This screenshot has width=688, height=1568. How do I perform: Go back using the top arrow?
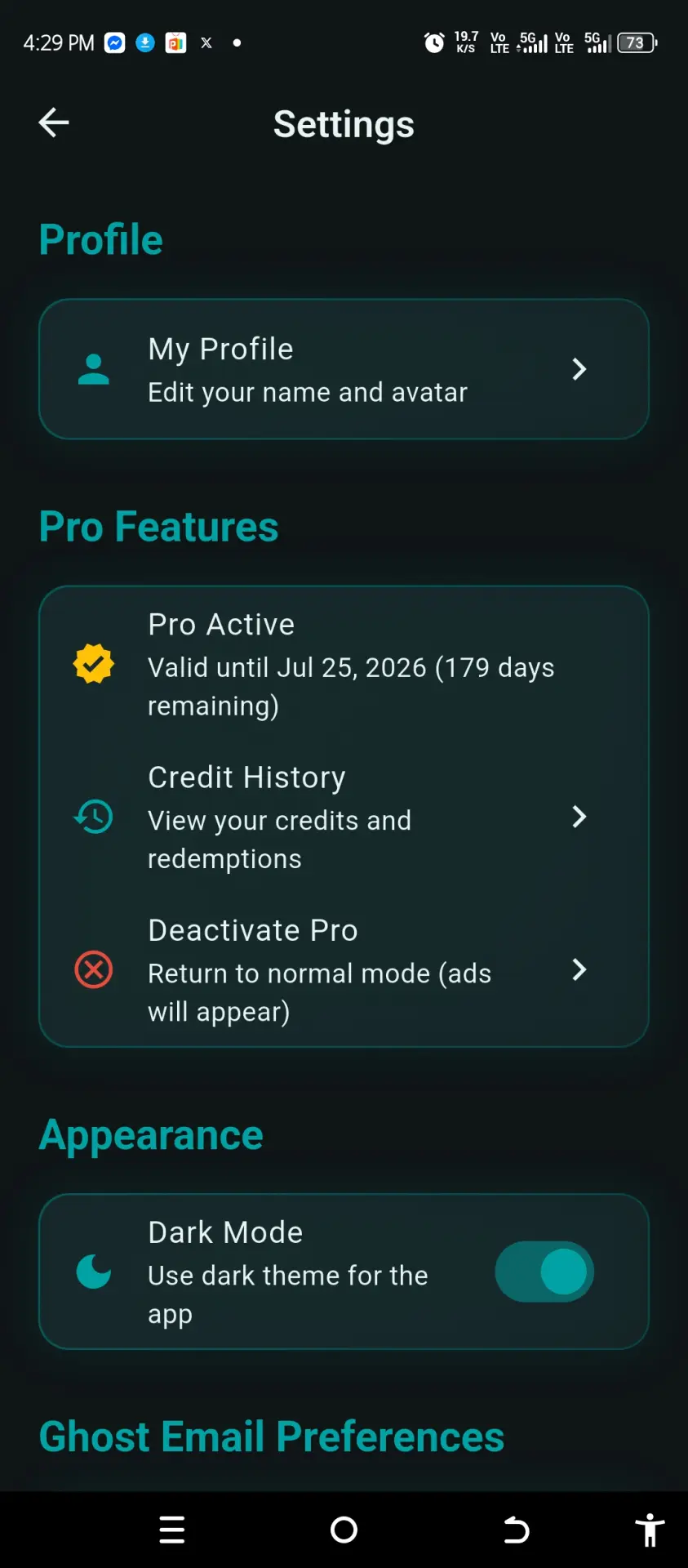pos(54,123)
